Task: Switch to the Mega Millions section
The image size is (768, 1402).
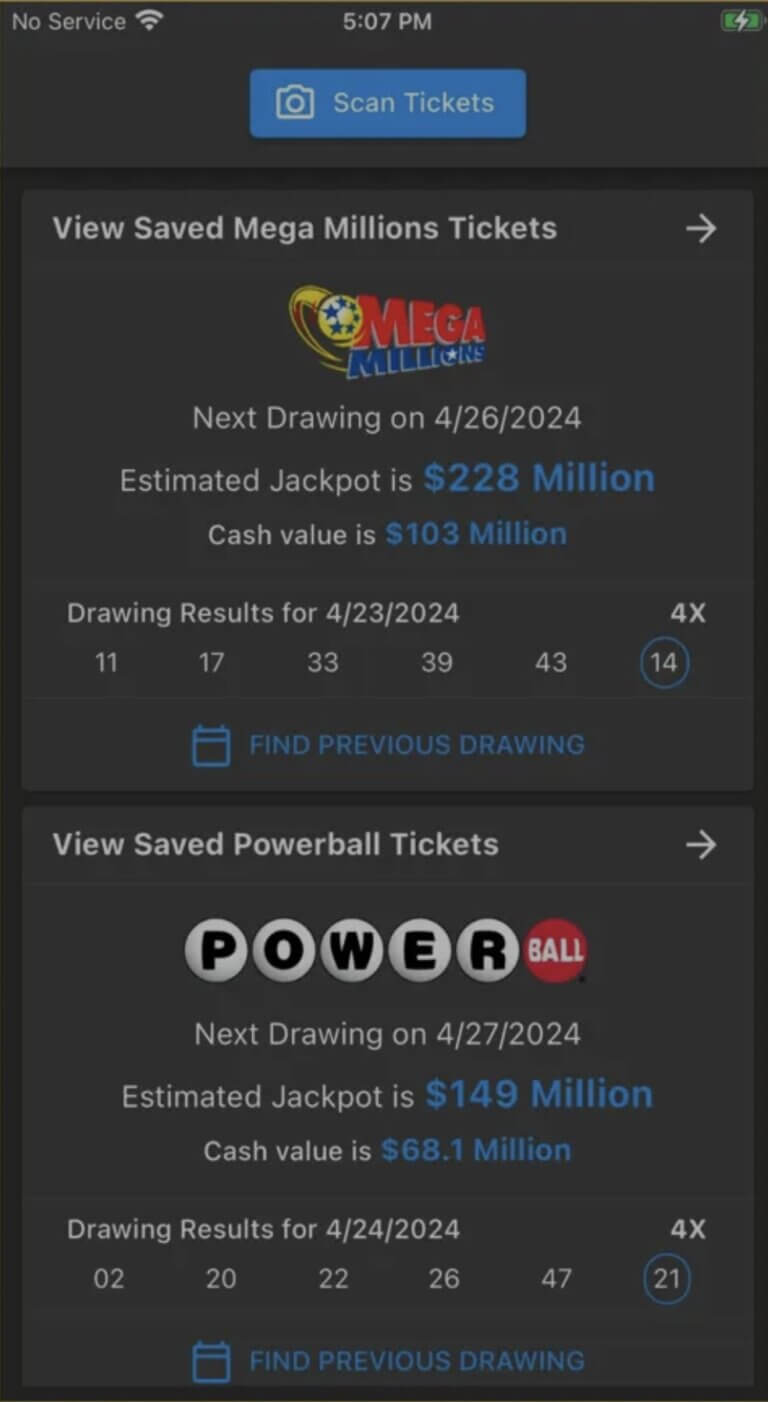Action: coord(306,228)
